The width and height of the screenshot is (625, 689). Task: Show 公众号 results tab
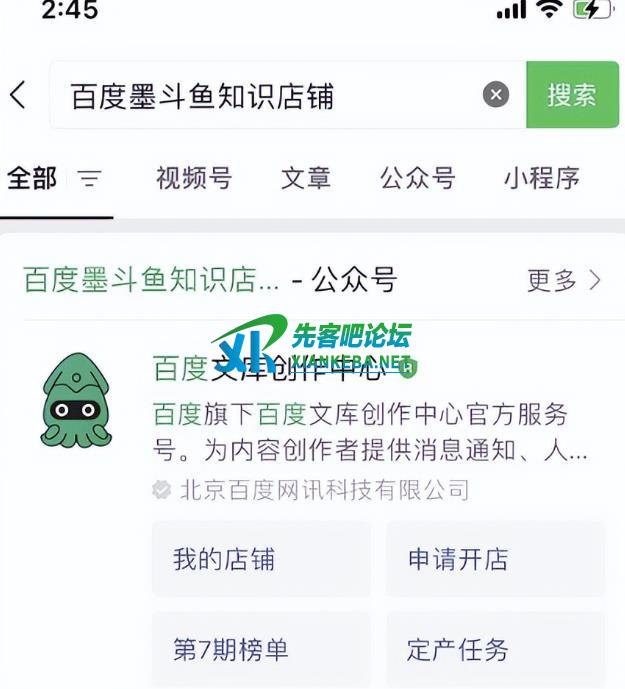coord(417,179)
